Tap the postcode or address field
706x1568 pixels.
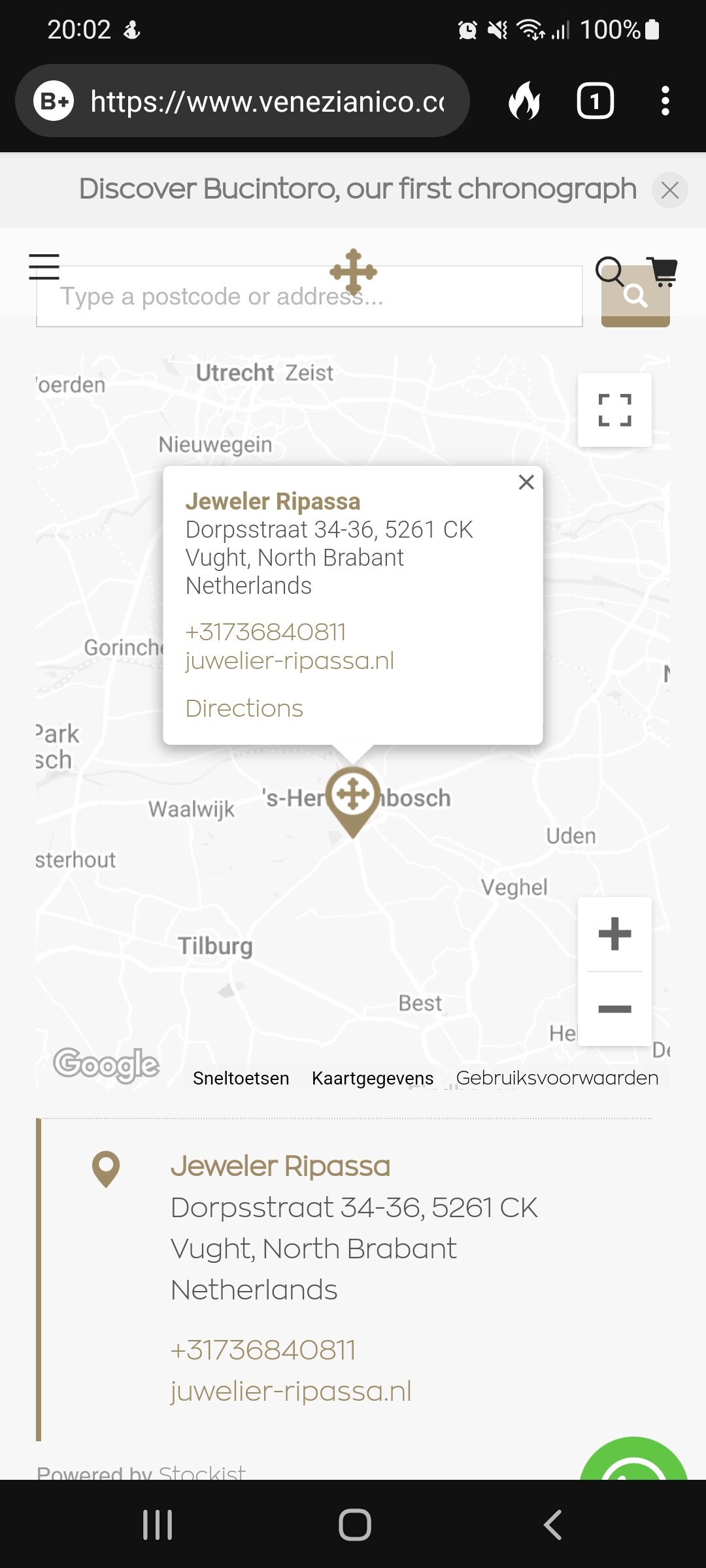click(x=309, y=297)
